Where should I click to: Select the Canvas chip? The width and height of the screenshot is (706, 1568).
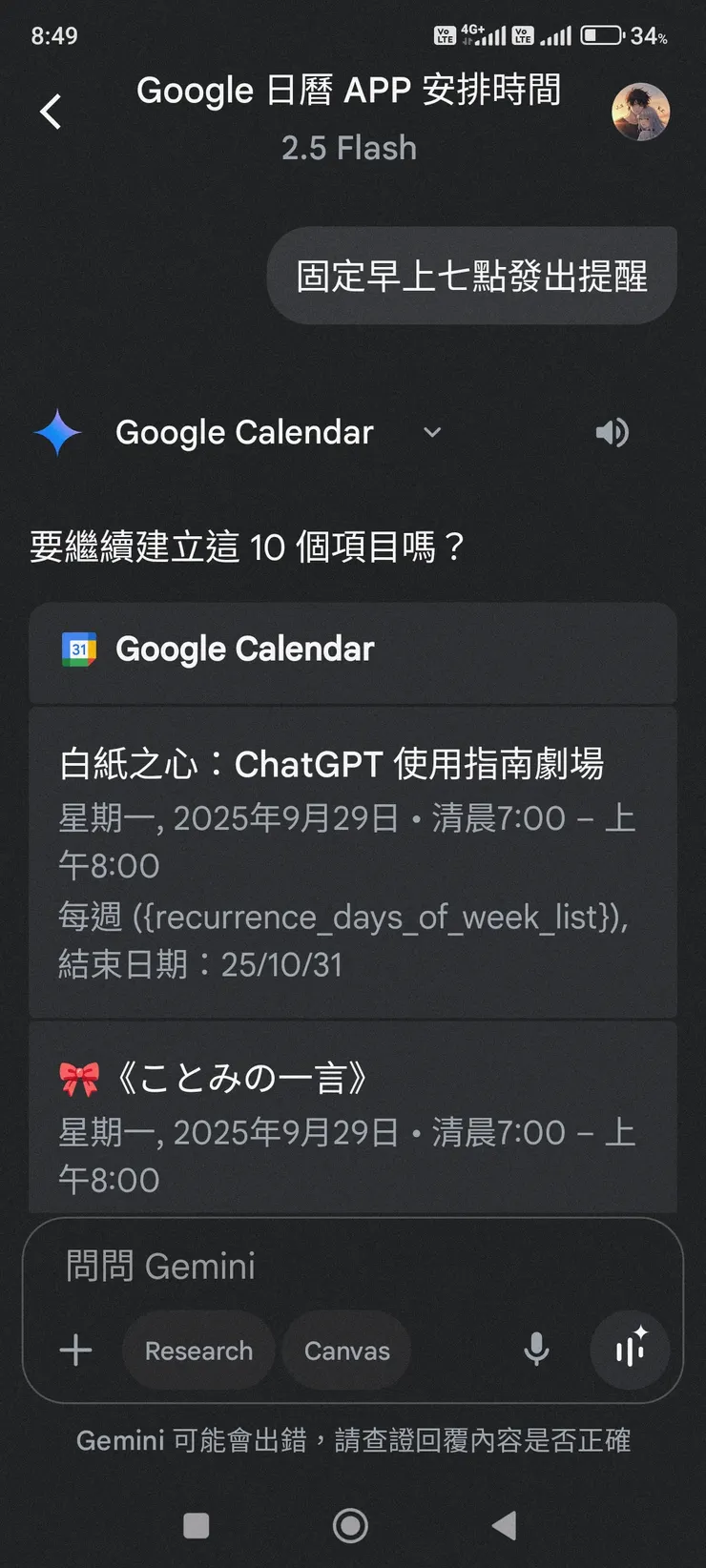point(346,1351)
